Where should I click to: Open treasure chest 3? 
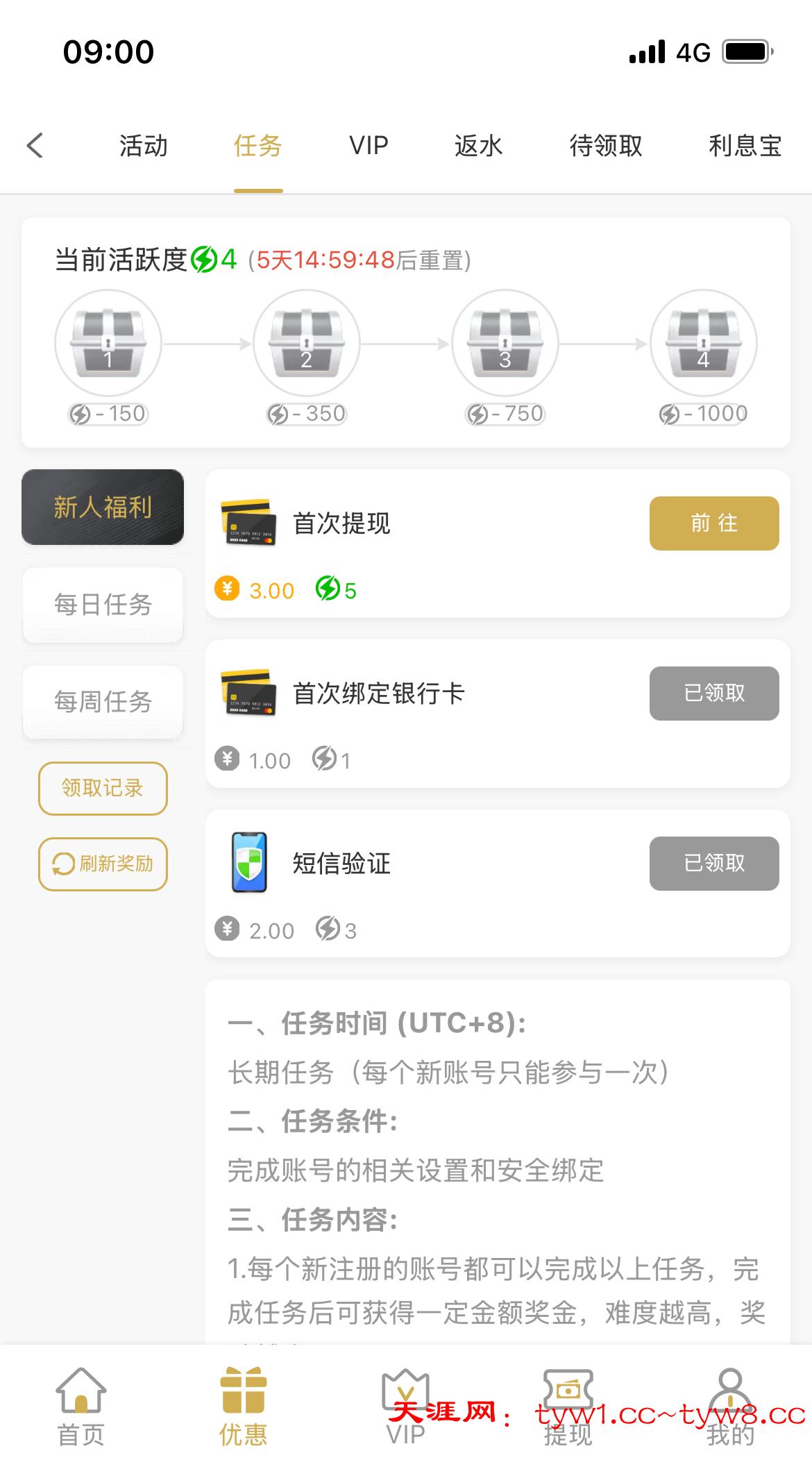point(505,343)
